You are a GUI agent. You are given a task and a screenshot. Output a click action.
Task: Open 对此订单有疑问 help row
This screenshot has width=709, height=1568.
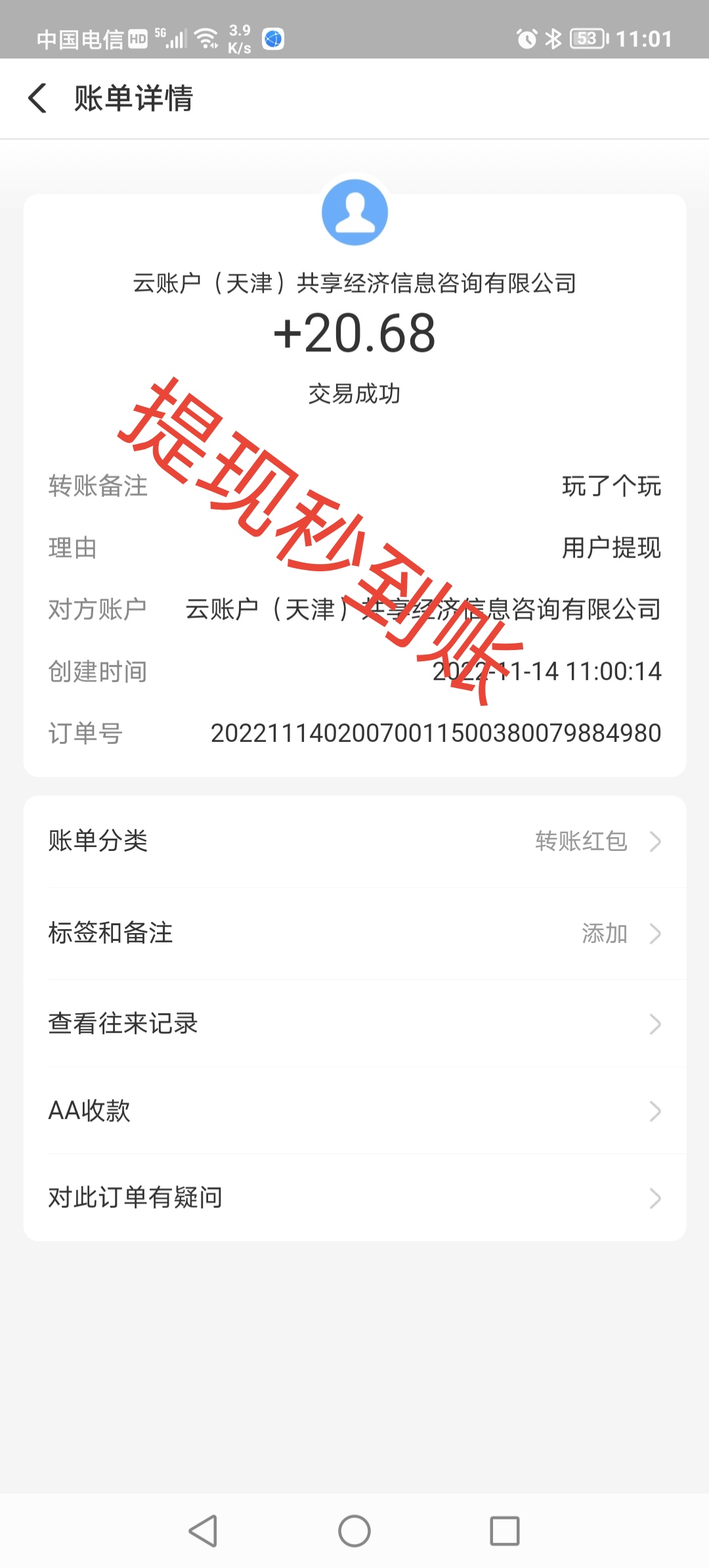coord(354,1198)
